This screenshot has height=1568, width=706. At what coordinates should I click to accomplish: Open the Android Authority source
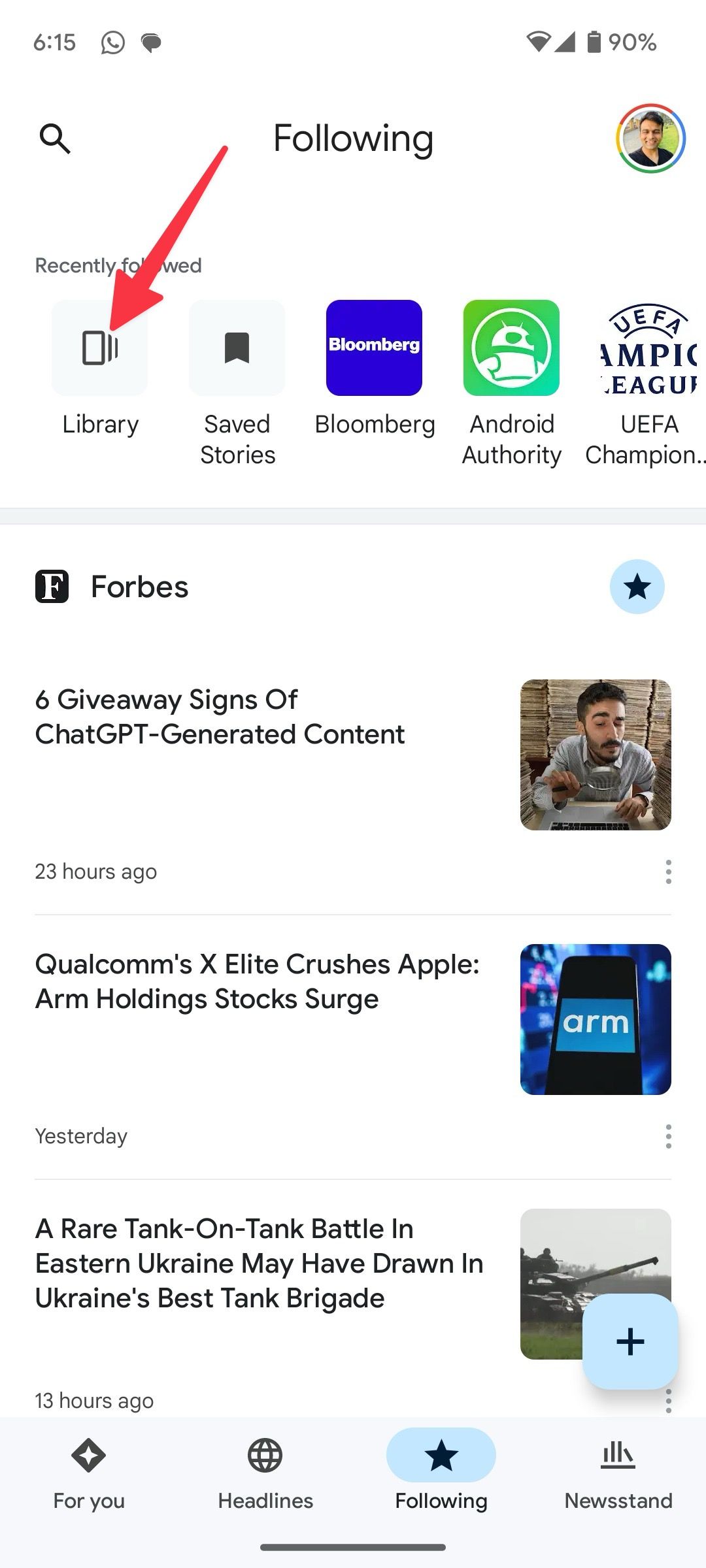point(511,348)
